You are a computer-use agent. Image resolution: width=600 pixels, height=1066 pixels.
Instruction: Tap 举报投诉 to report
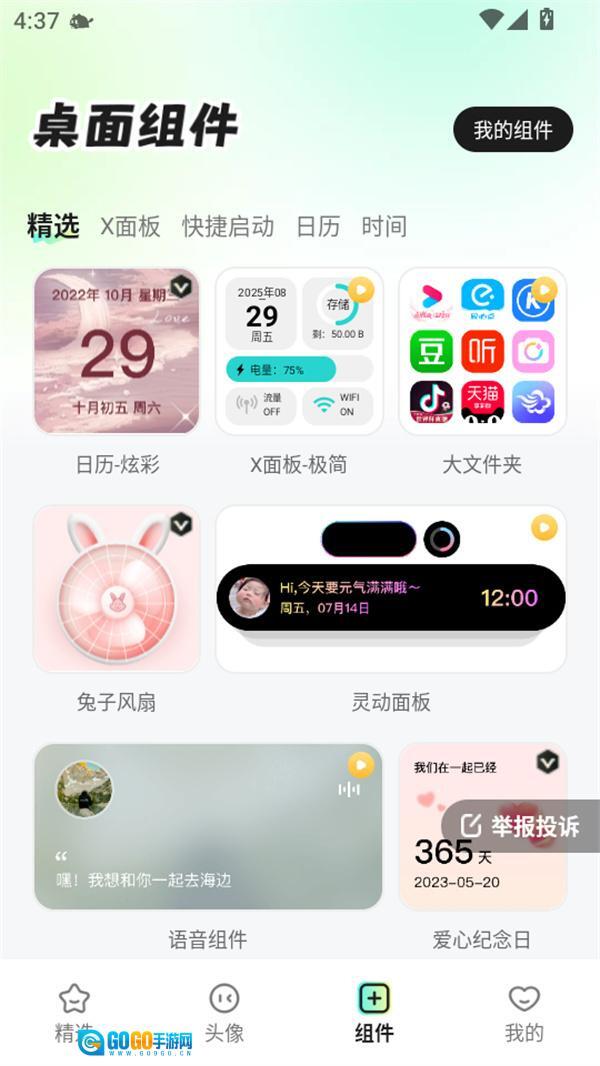tap(521, 826)
